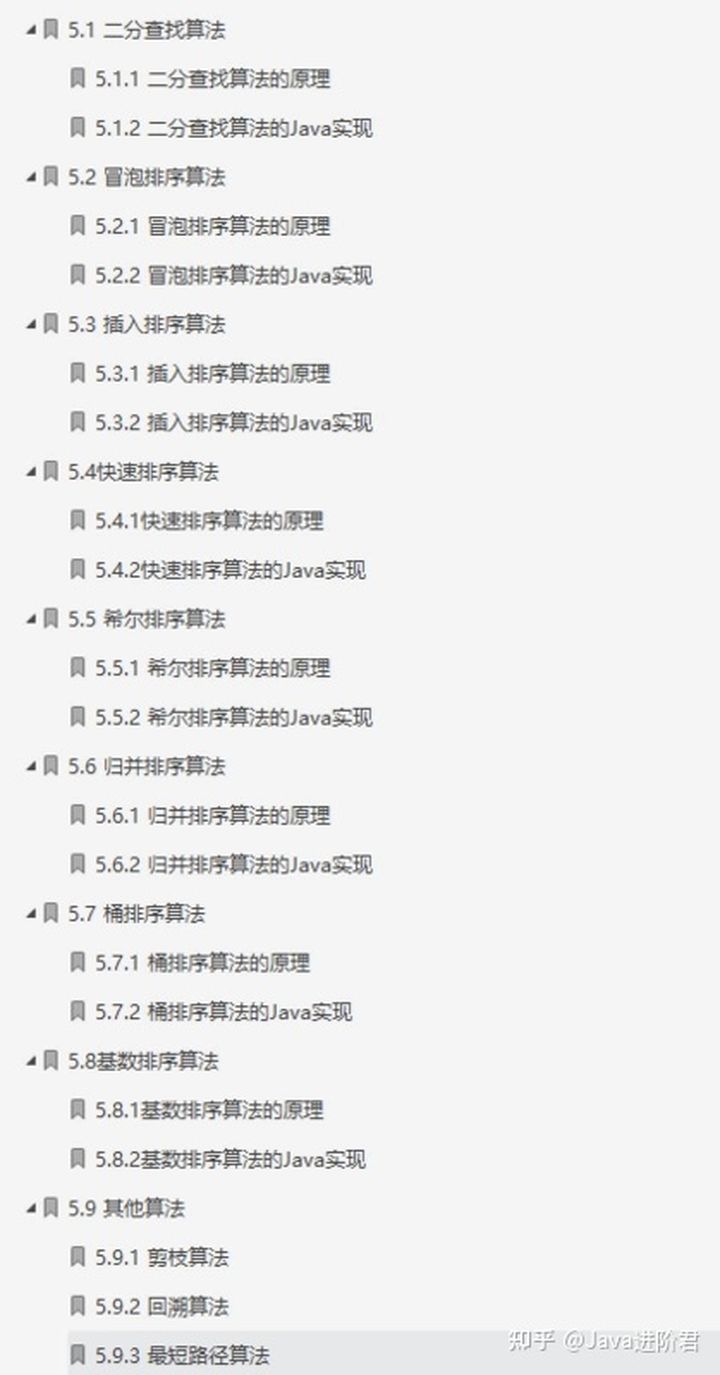720x1375 pixels.
Task: Collapse the 5.5 希尔排序算法 section arrow
Action: pos(31,619)
